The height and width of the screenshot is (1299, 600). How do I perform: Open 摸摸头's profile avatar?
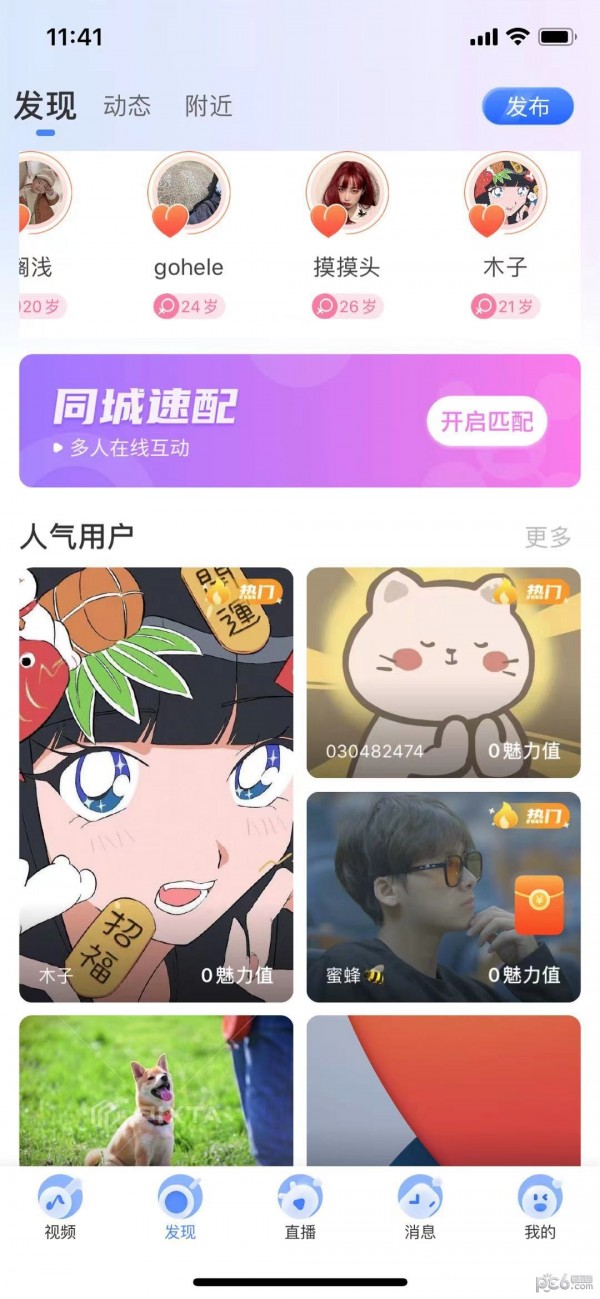[347, 194]
